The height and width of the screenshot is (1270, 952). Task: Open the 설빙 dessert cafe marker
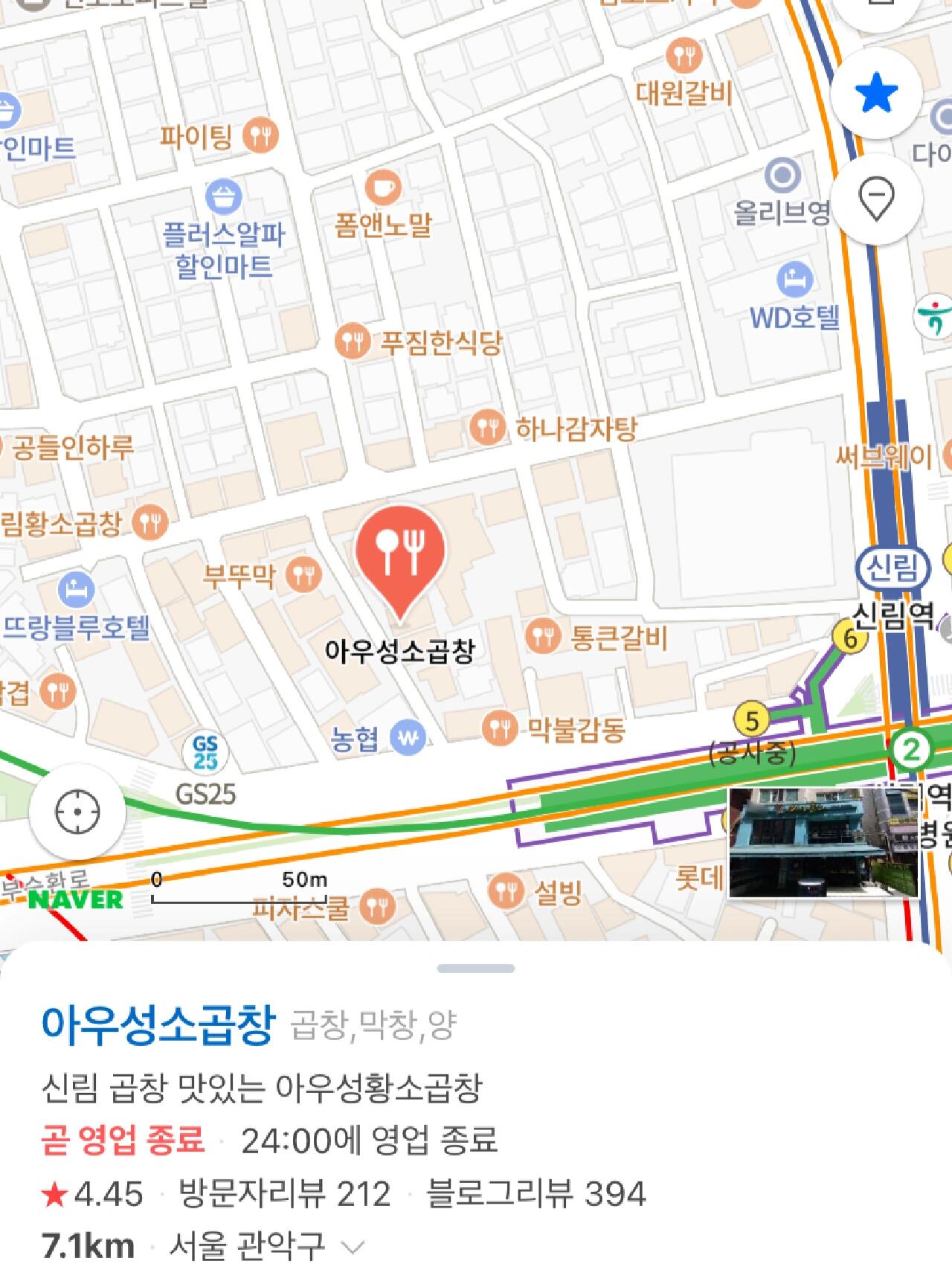point(507,890)
